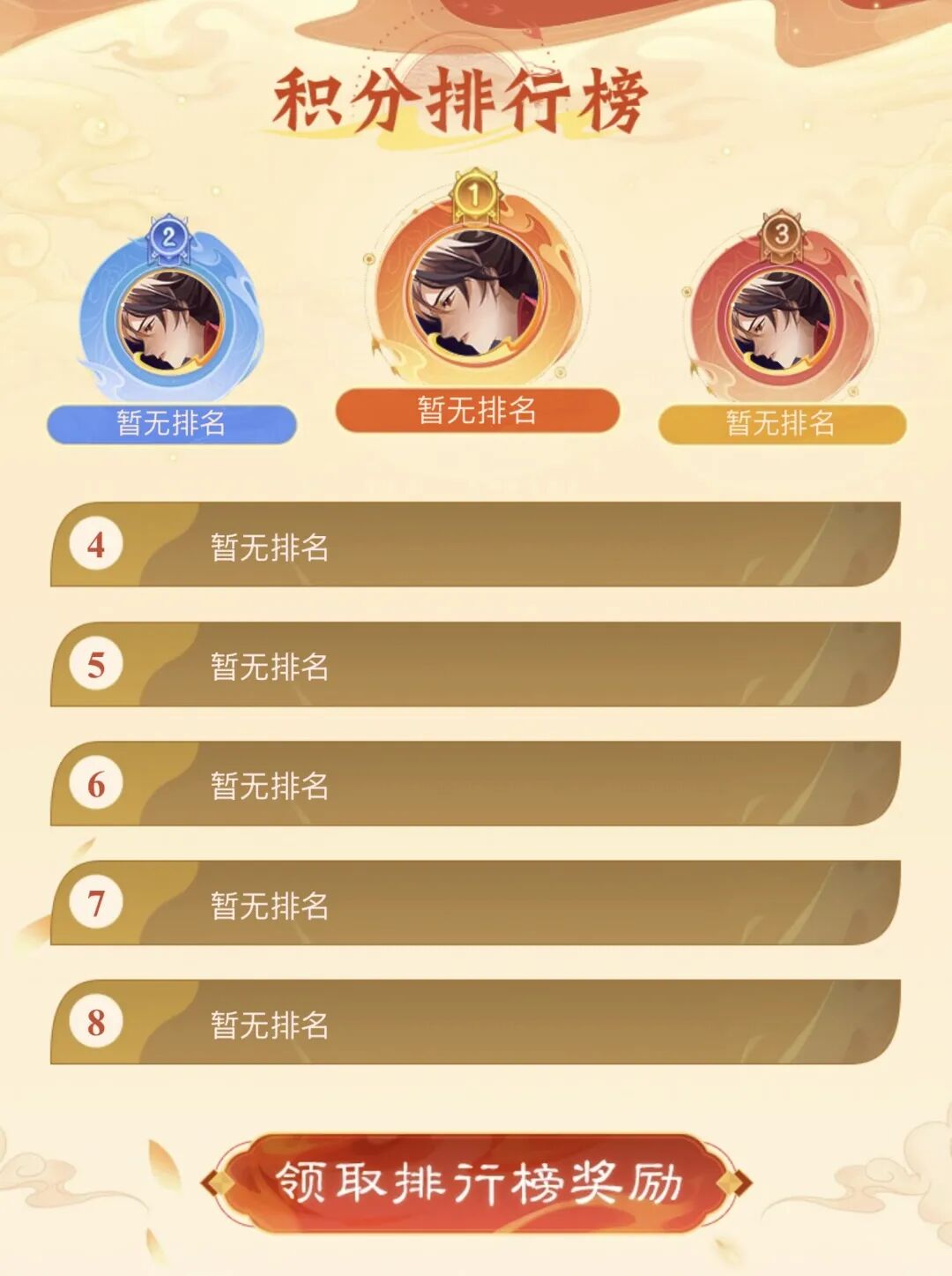
Task: Open the third-place player avatar
Action: pos(780,321)
